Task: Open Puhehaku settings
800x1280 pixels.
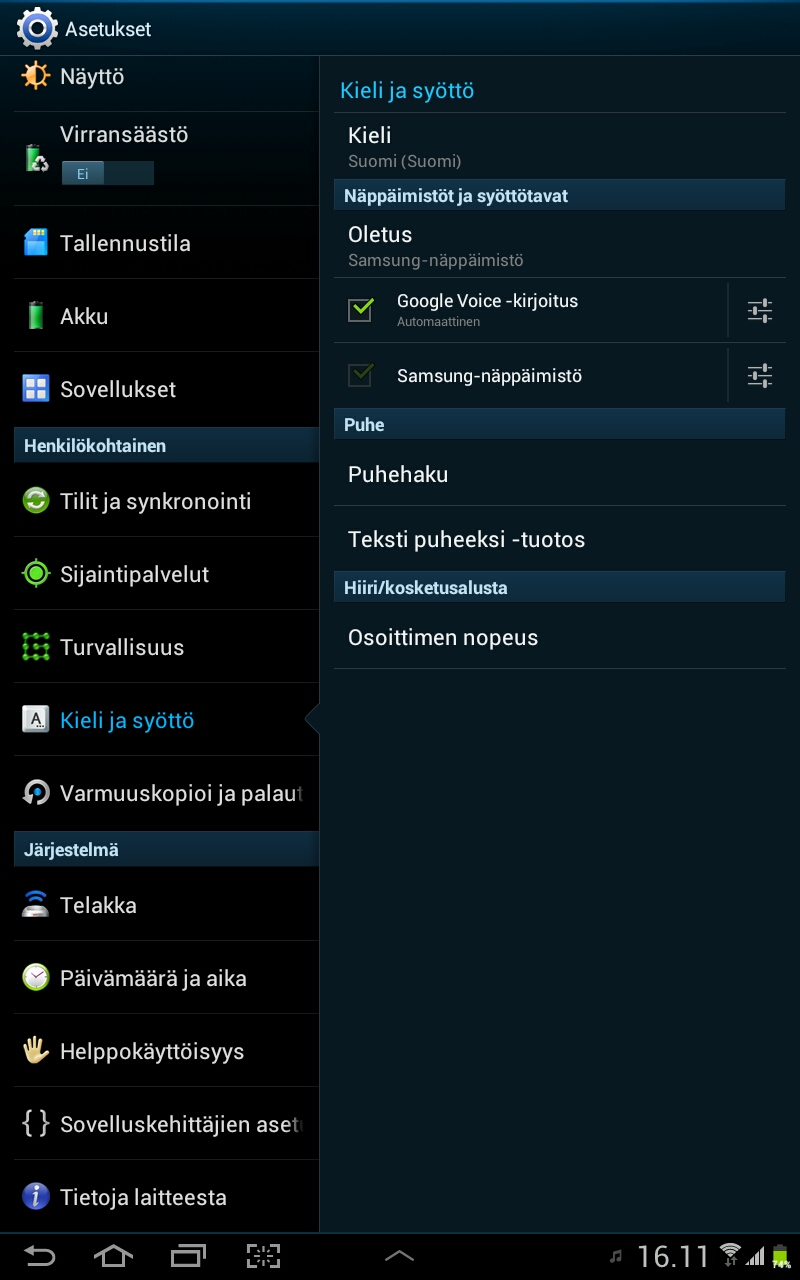Action: coord(559,474)
